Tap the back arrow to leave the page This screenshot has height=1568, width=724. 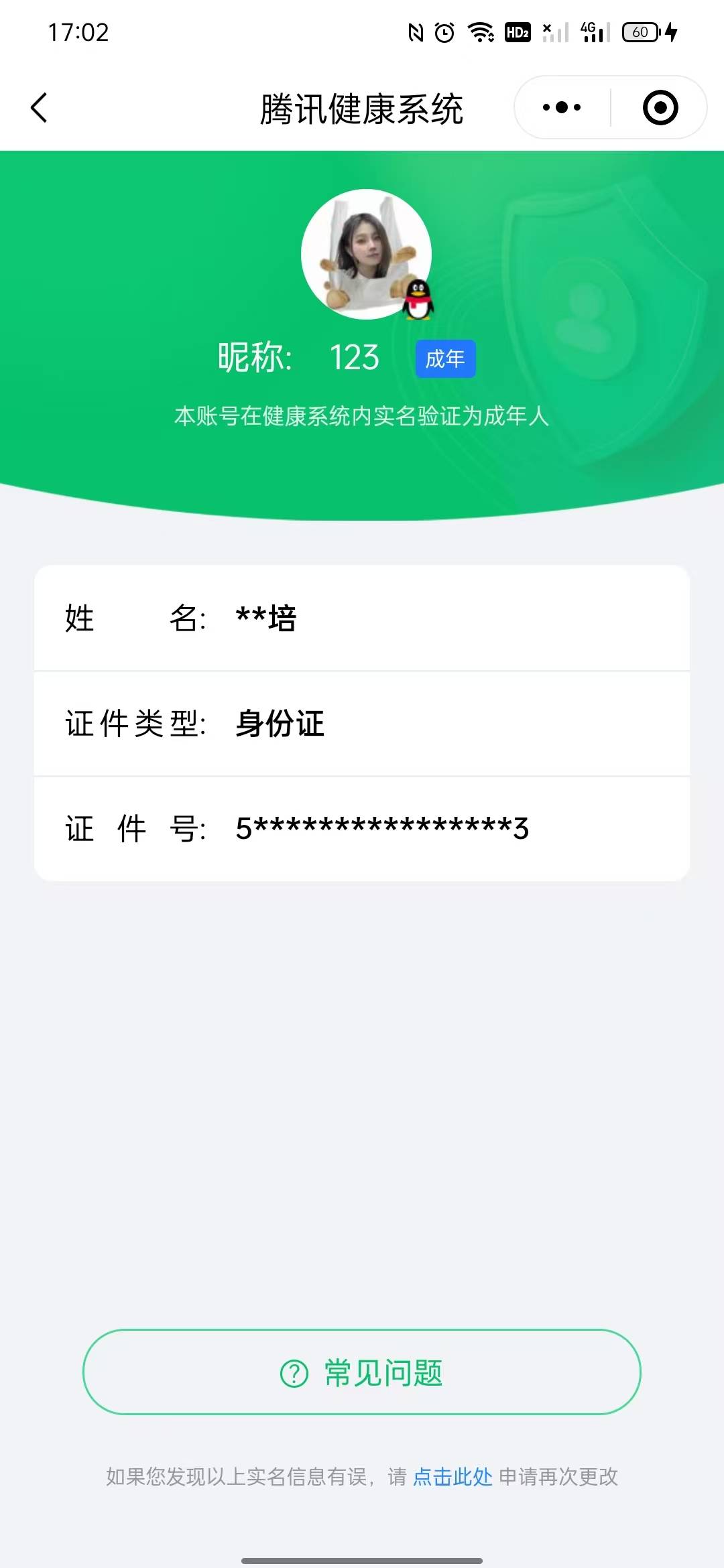pos(40,108)
